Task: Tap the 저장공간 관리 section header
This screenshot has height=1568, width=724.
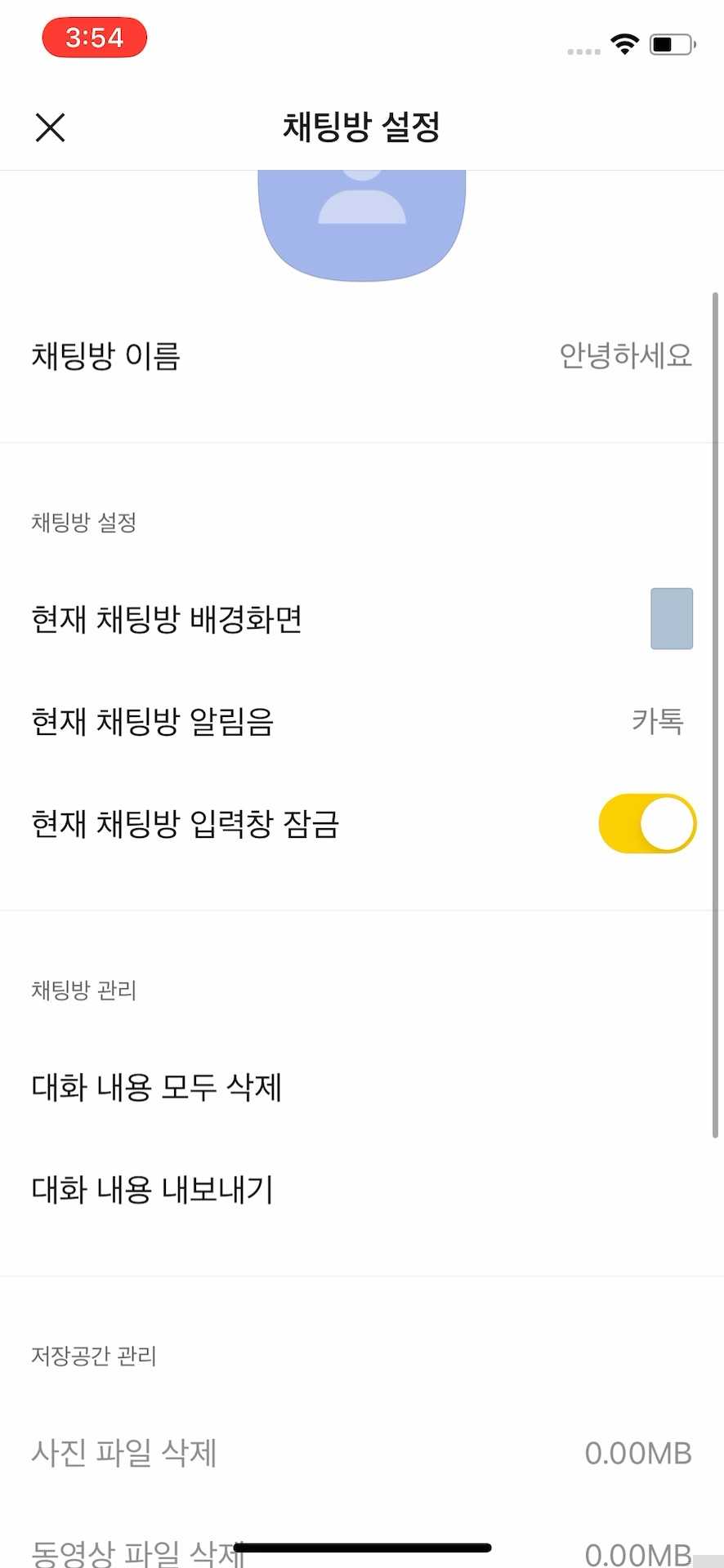Action: pyautogui.click(x=93, y=1356)
